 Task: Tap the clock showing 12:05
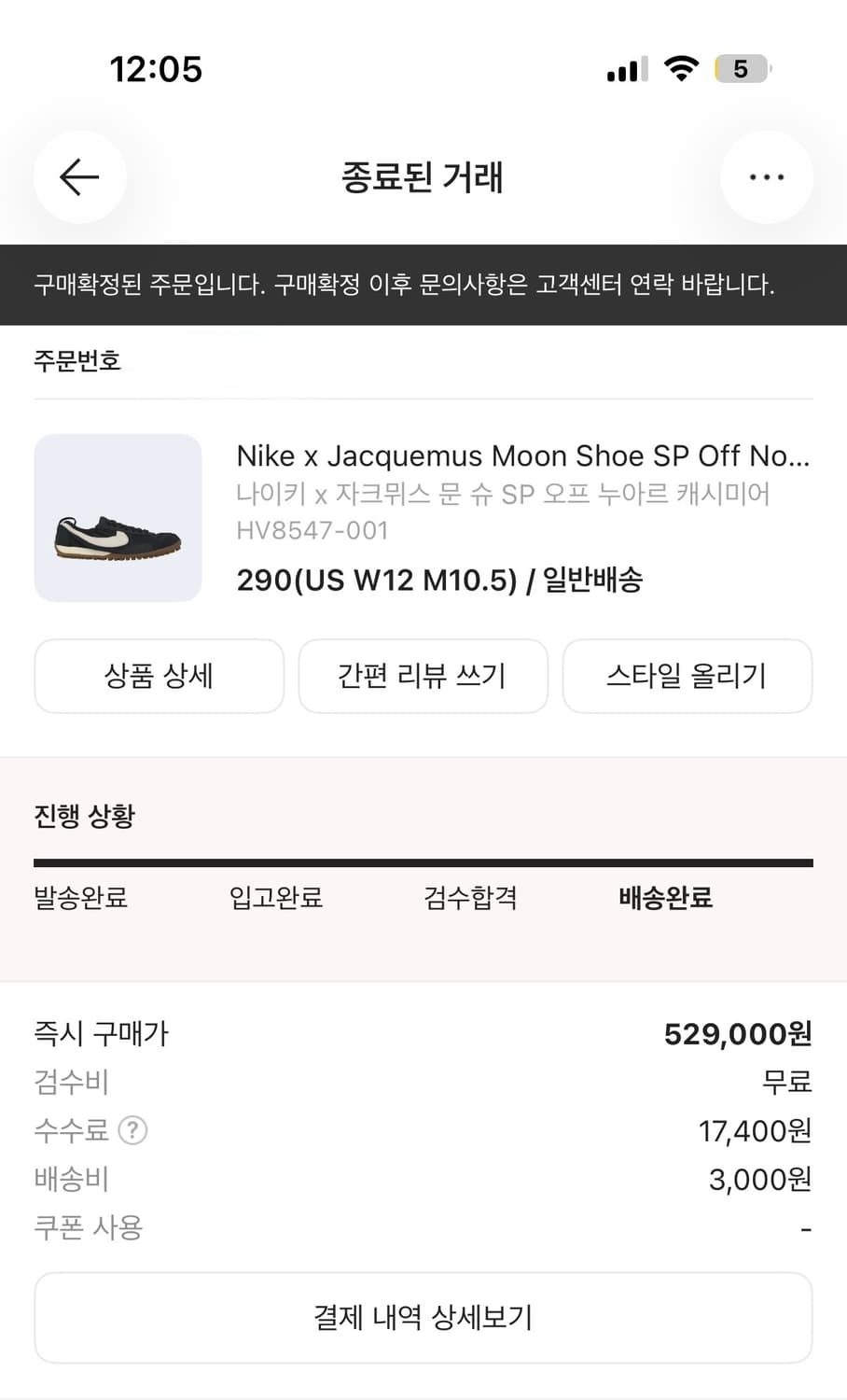tap(155, 68)
